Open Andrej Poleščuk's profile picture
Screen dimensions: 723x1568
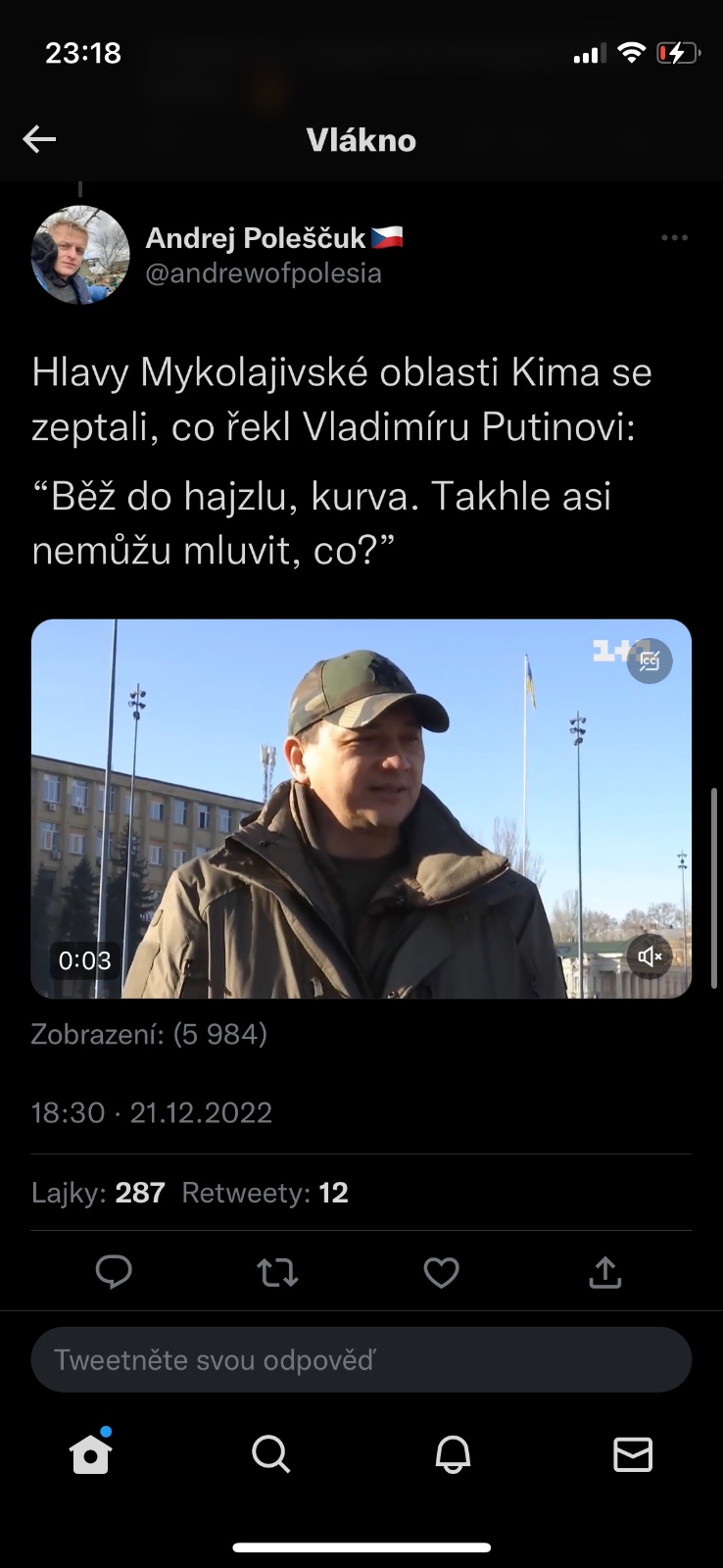(80, 255)
